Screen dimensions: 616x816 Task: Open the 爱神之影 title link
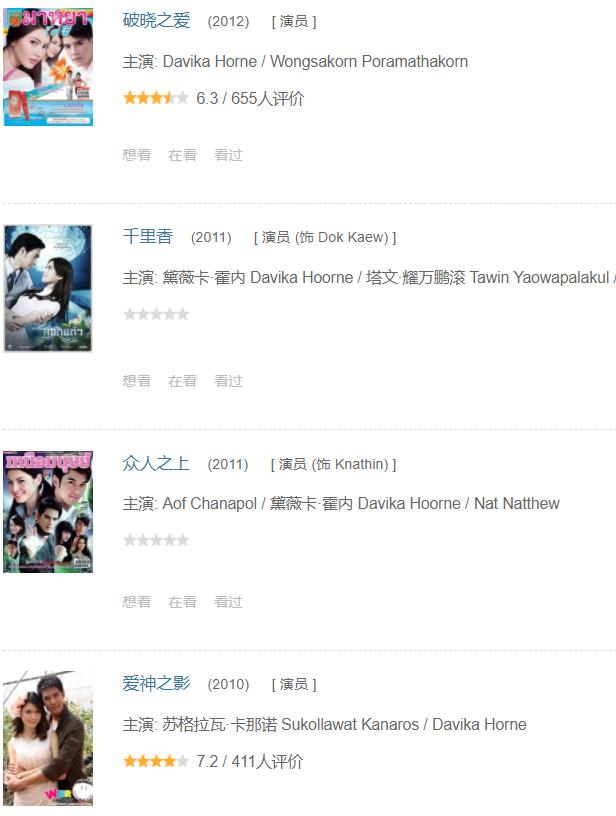pos(156,684)
